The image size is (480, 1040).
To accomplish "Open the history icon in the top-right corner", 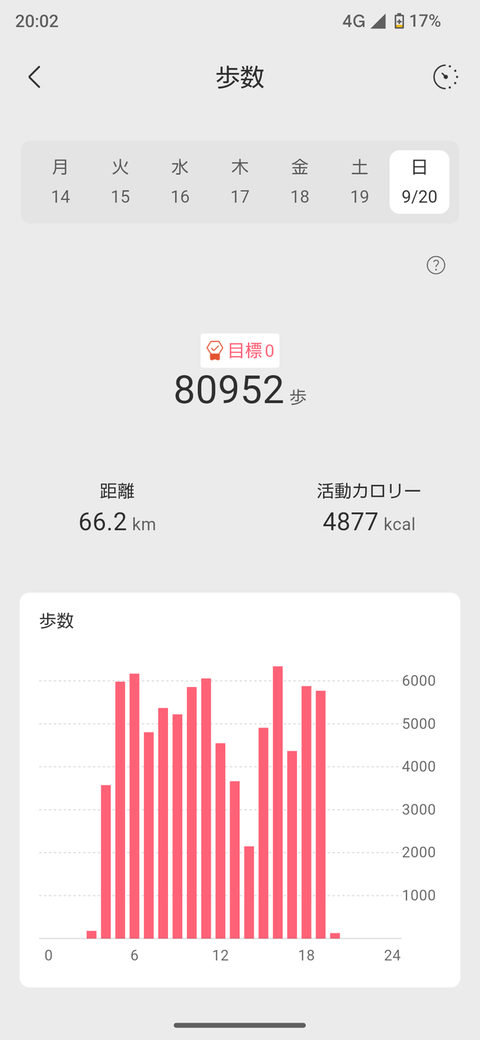I will [446, 78].
